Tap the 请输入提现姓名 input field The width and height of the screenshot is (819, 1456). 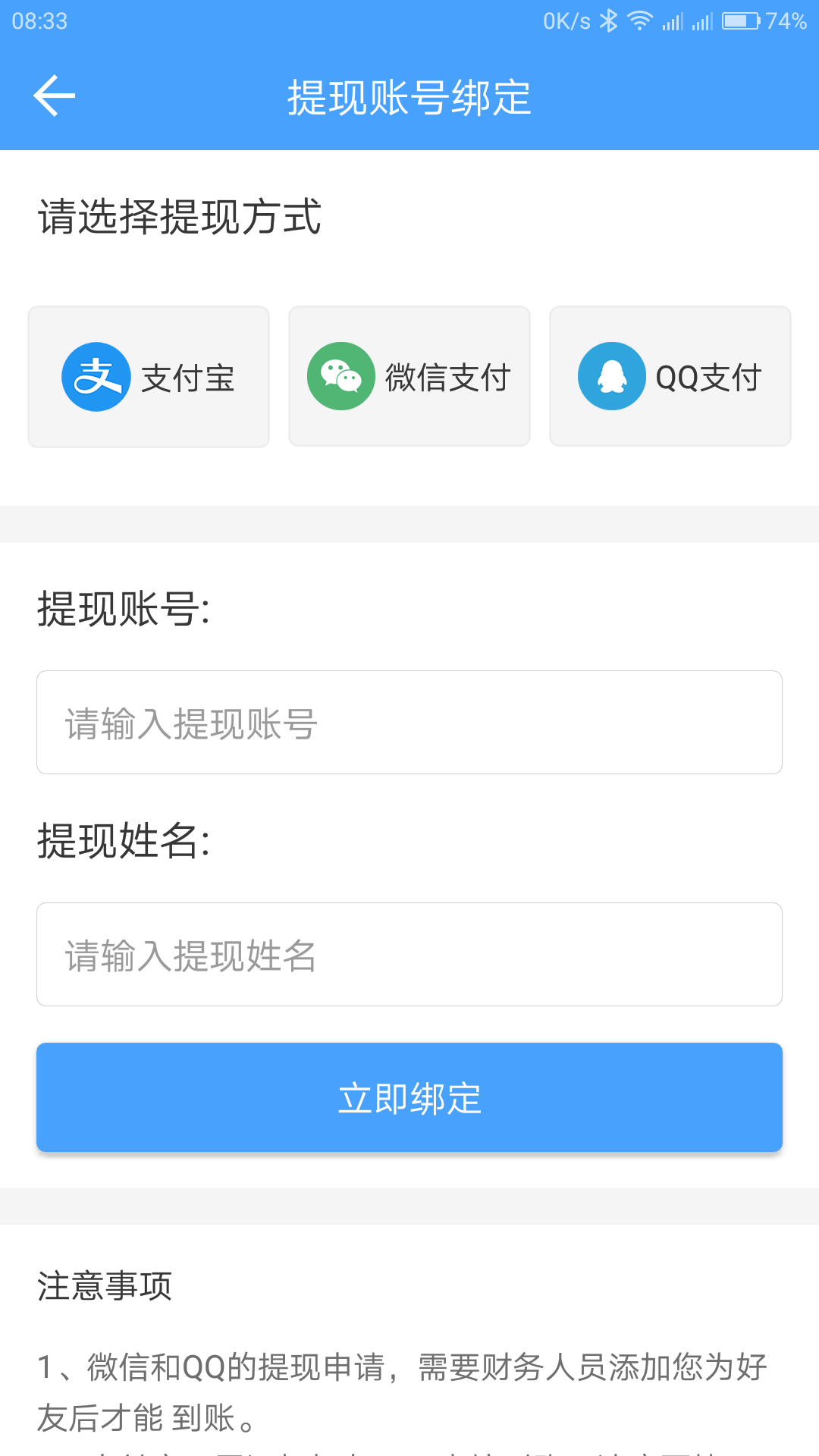click(409, 954)
